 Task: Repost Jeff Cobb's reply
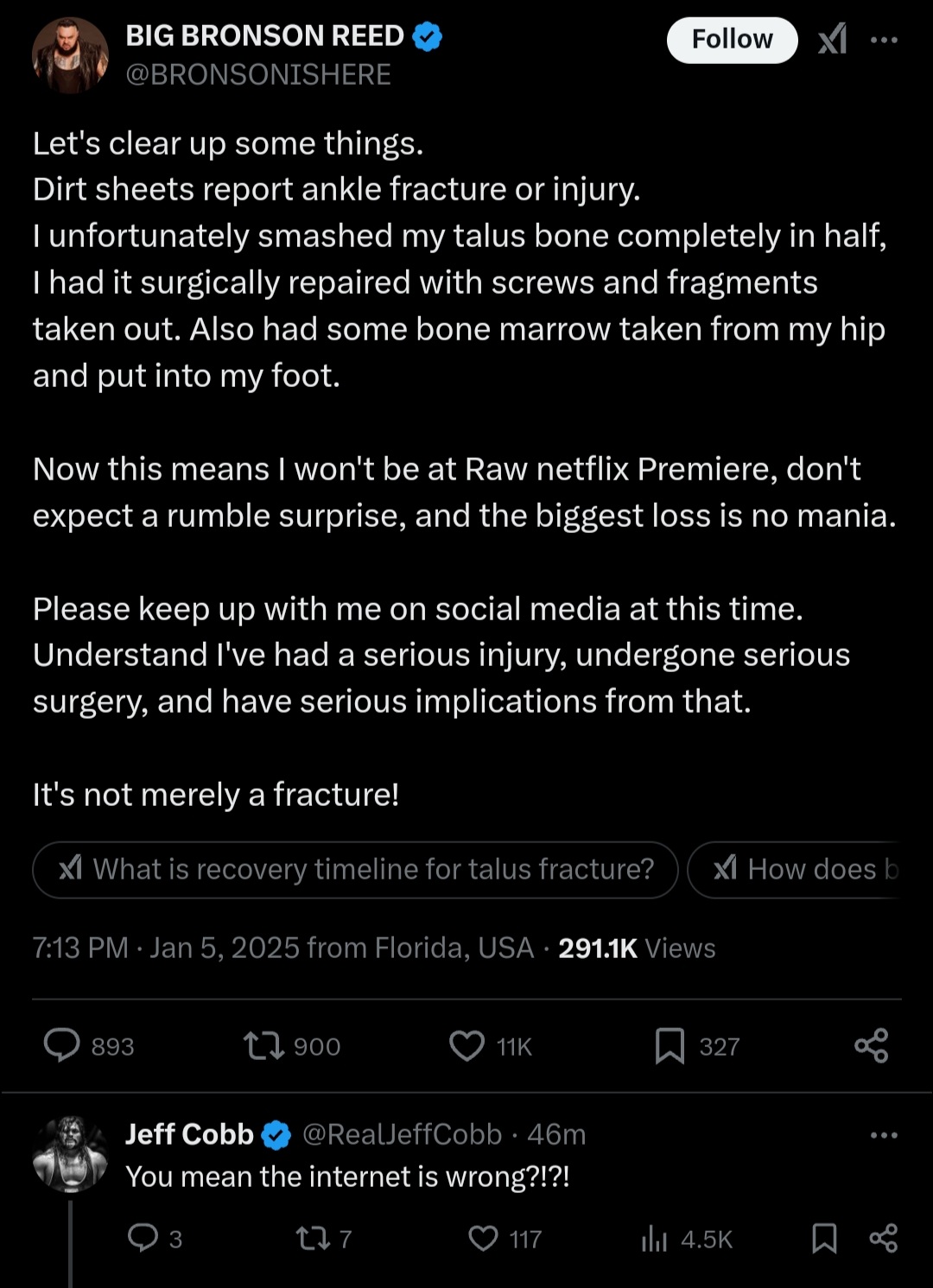[x=312, y=1239]
